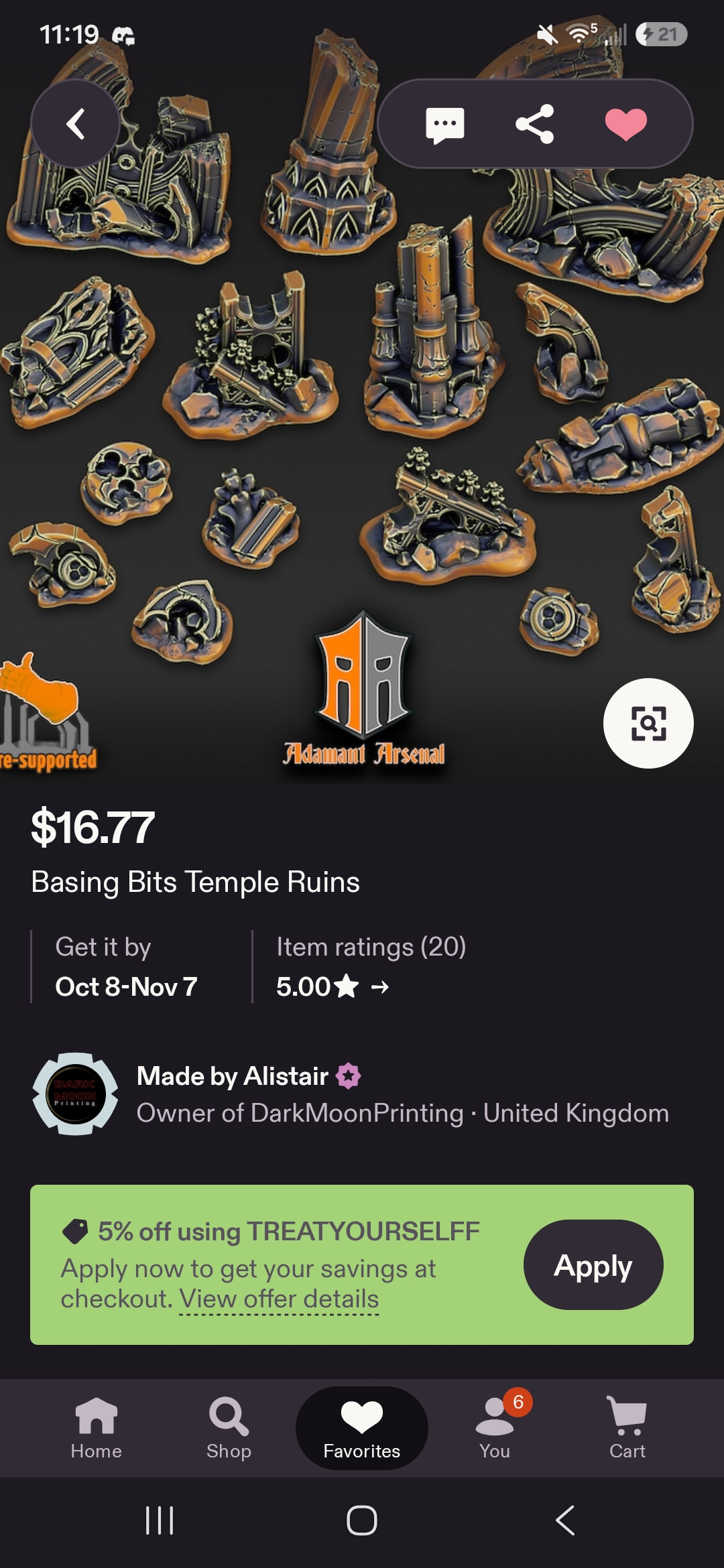Open the Favorites tab
The width and height of the screenshot is (724, 1568).
pyautogui.click(x=362, y=1428)
